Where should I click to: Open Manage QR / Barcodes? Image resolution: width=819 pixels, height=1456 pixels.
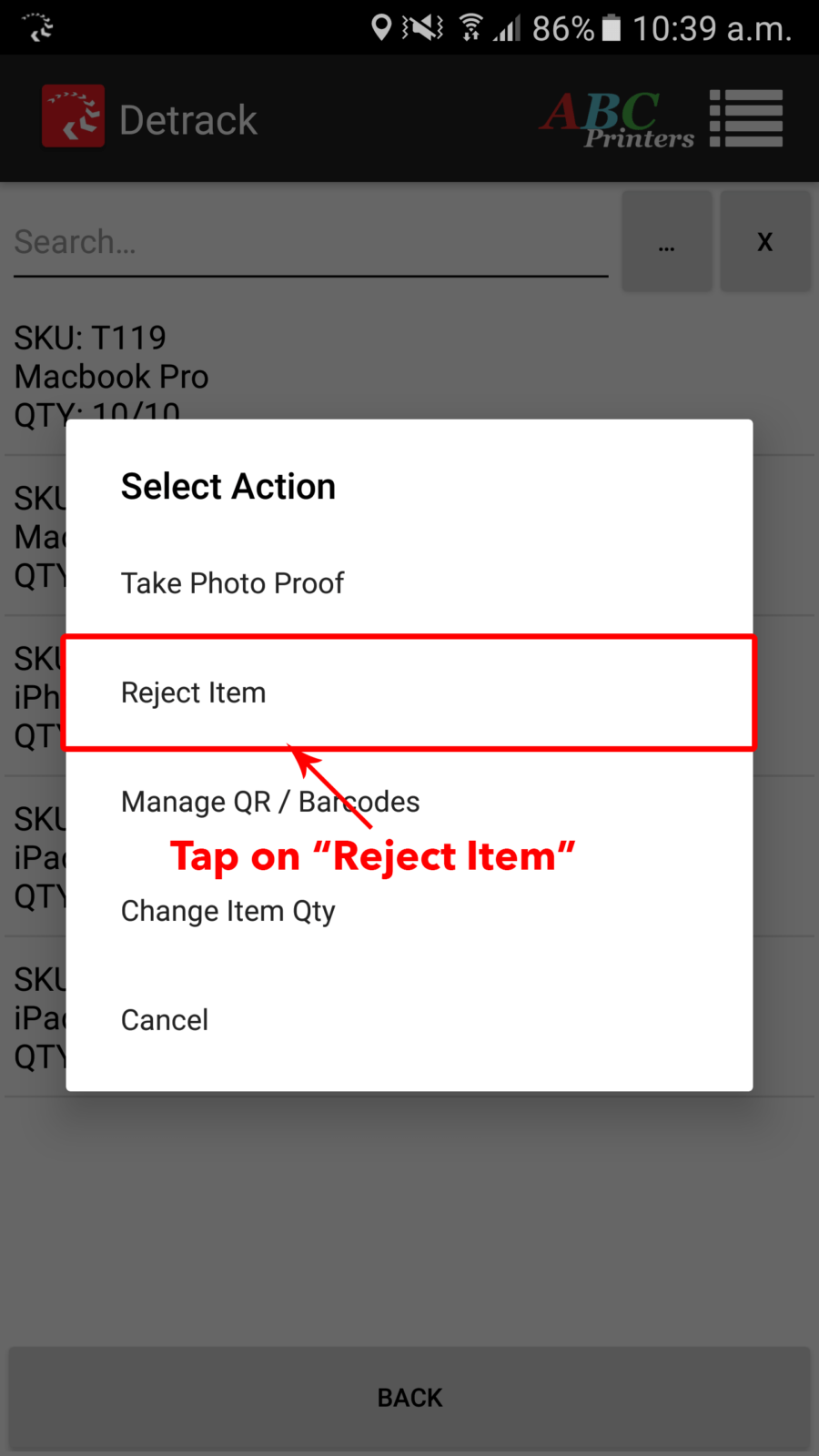(x=409, y=802)
